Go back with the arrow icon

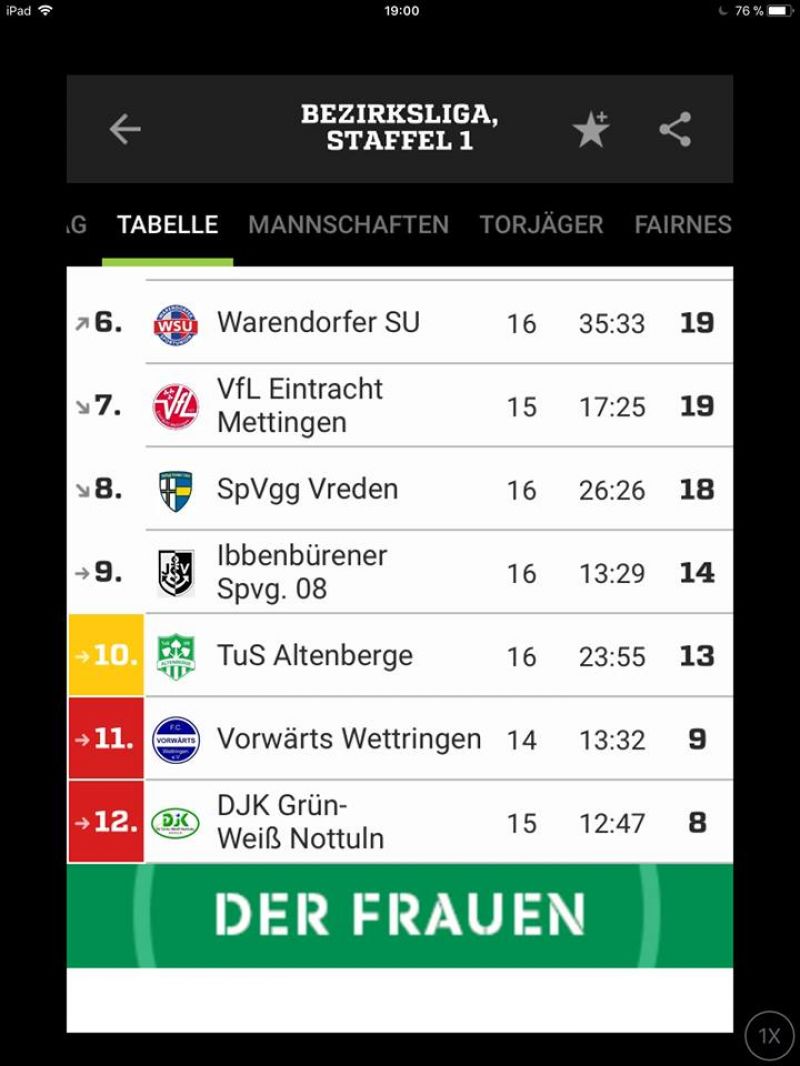coord(125,129)
